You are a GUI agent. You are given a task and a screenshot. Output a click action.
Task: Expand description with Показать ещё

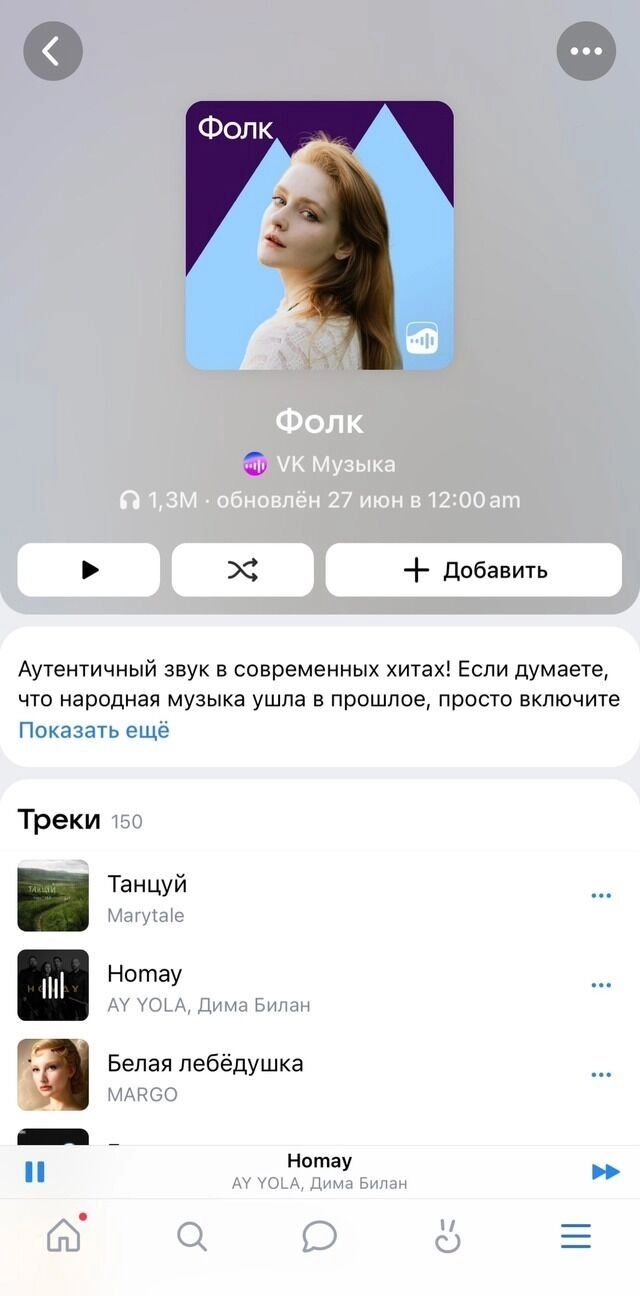tap(94, 730)
